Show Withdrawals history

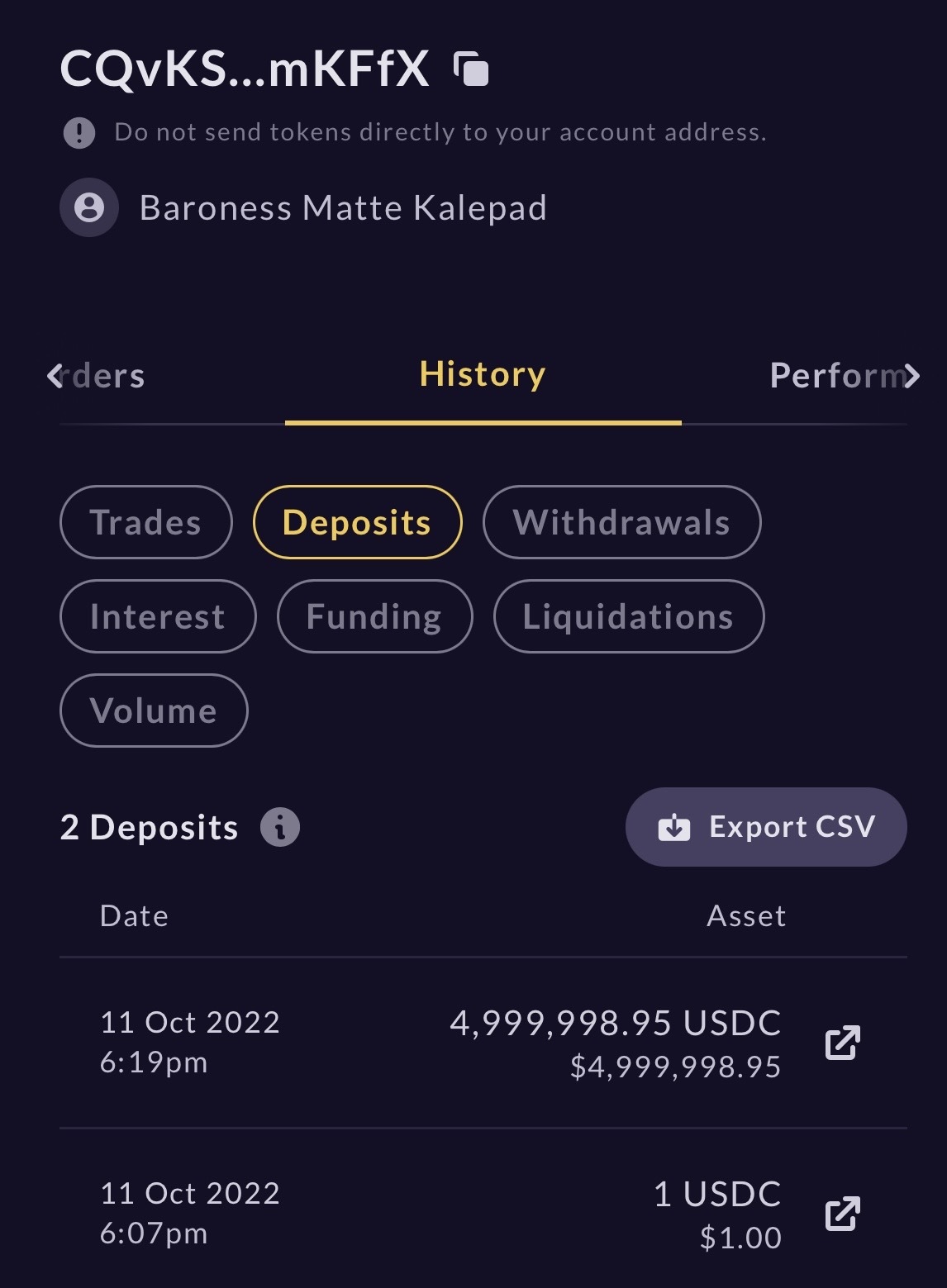(x=621, y=522)
